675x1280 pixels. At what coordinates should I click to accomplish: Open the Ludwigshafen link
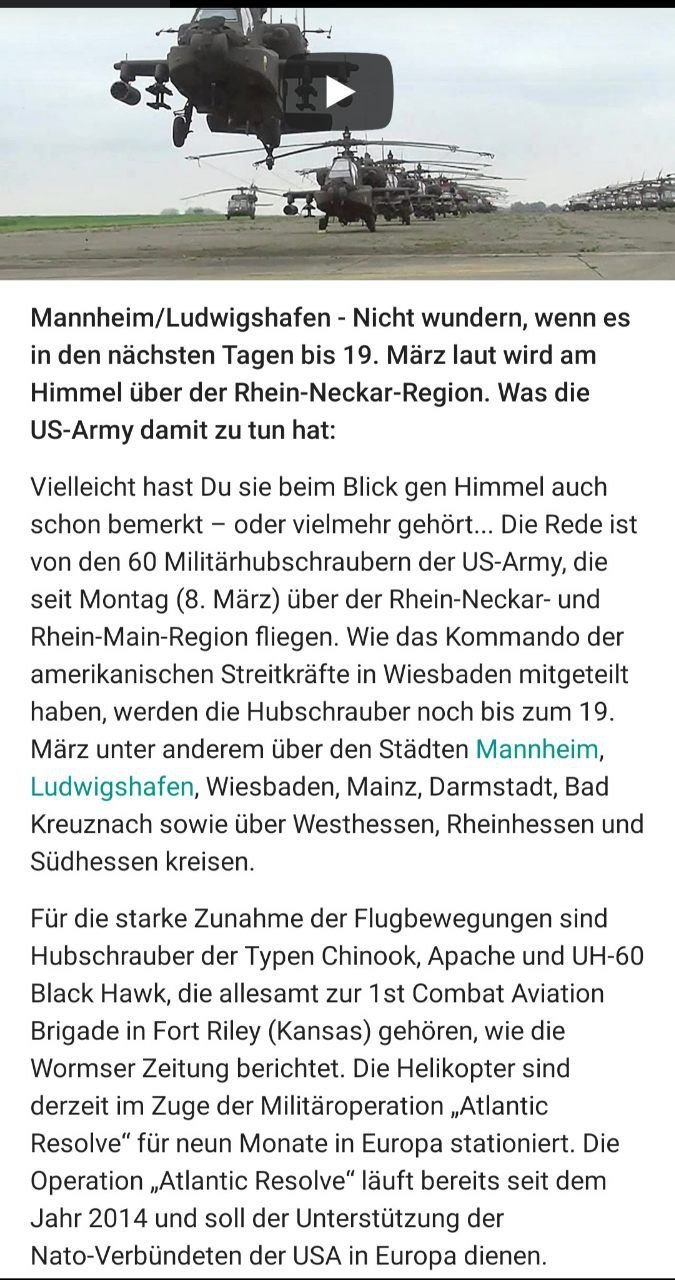click(x=112, y=787)
